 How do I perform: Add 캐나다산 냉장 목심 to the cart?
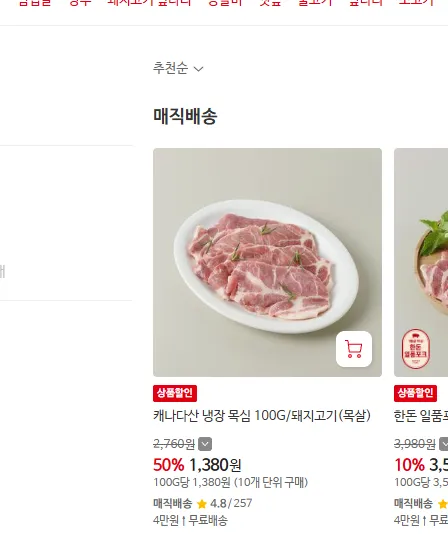tap(354, 349)
